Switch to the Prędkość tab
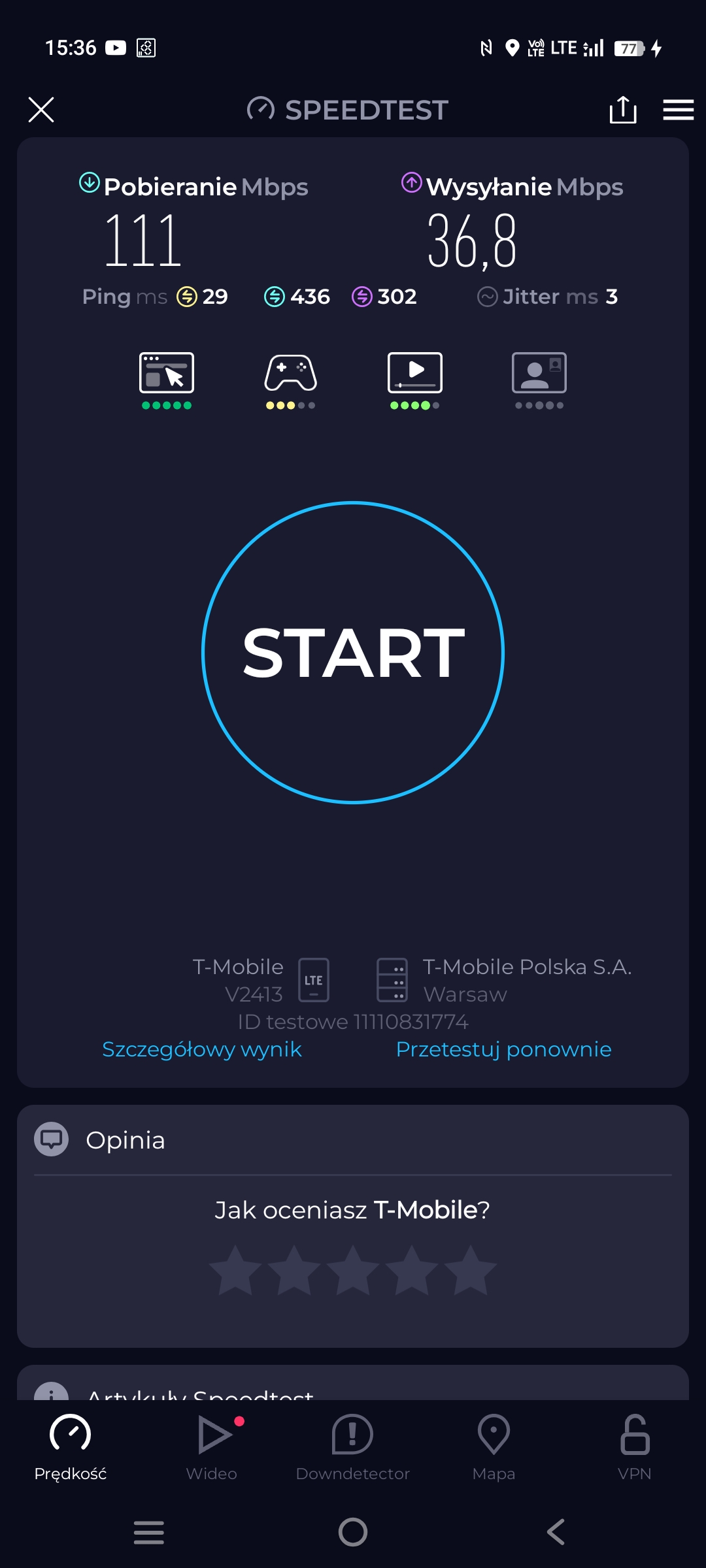Screen dimensions: 706x1568 pos(71,1446)
